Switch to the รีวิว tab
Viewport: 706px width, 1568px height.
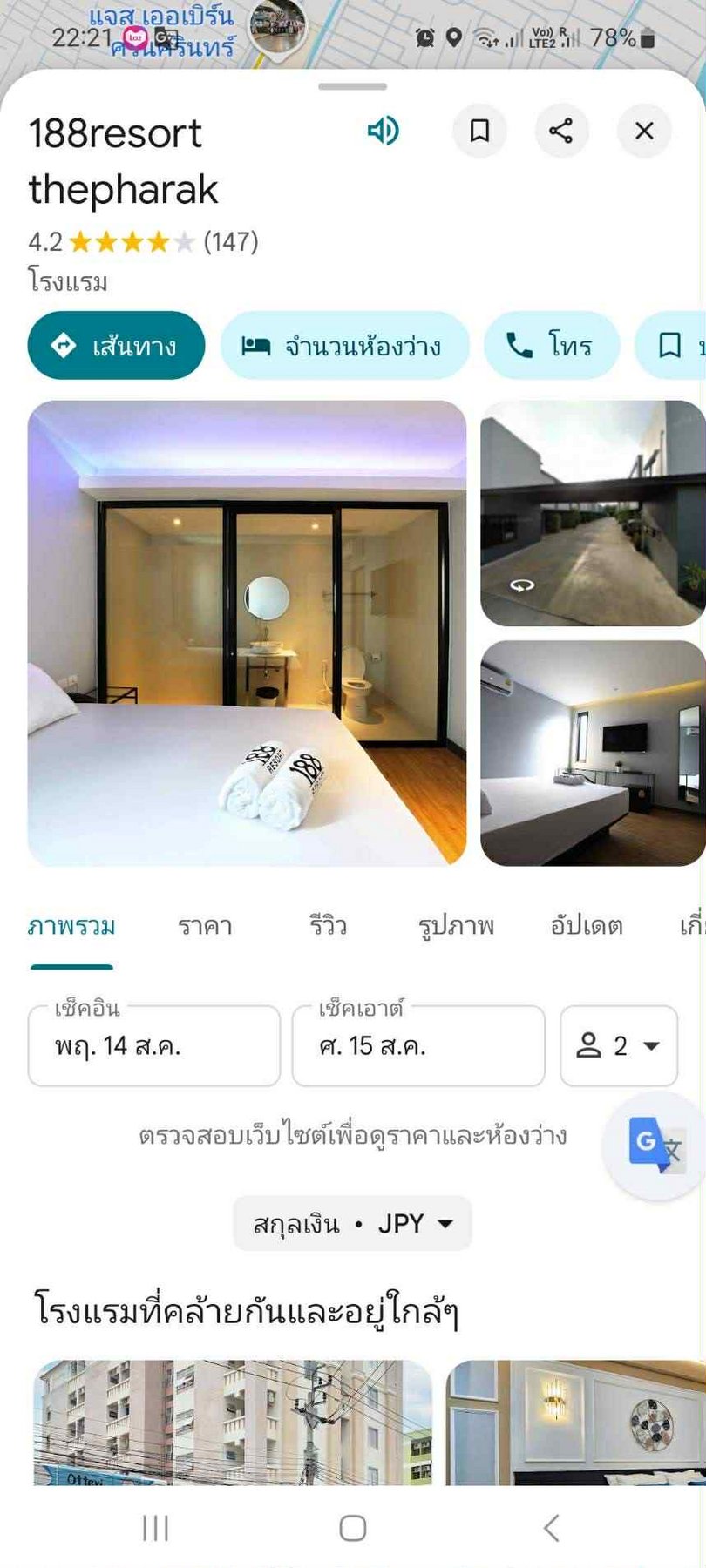point(328,925)
